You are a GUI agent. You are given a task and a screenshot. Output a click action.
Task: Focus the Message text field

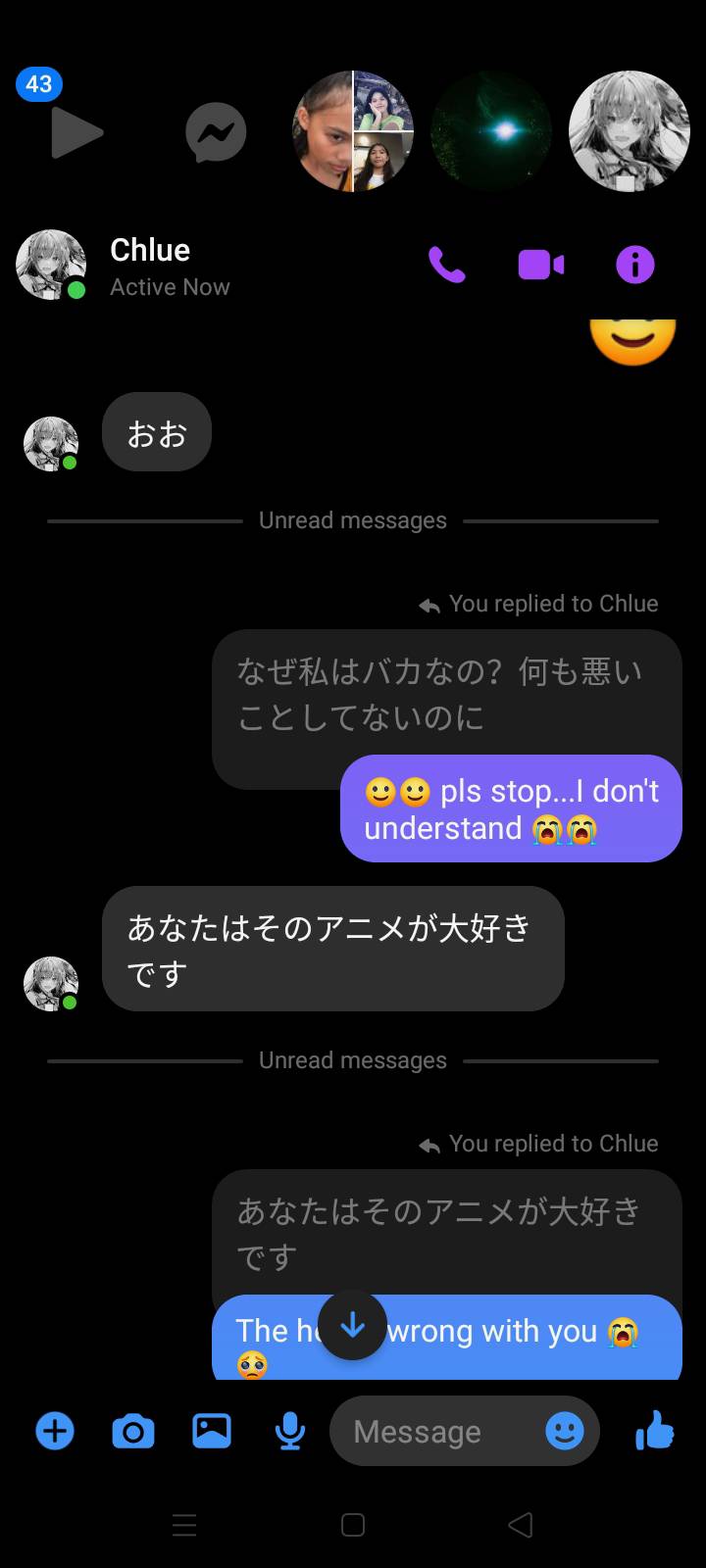click(x=431, y=1432)
